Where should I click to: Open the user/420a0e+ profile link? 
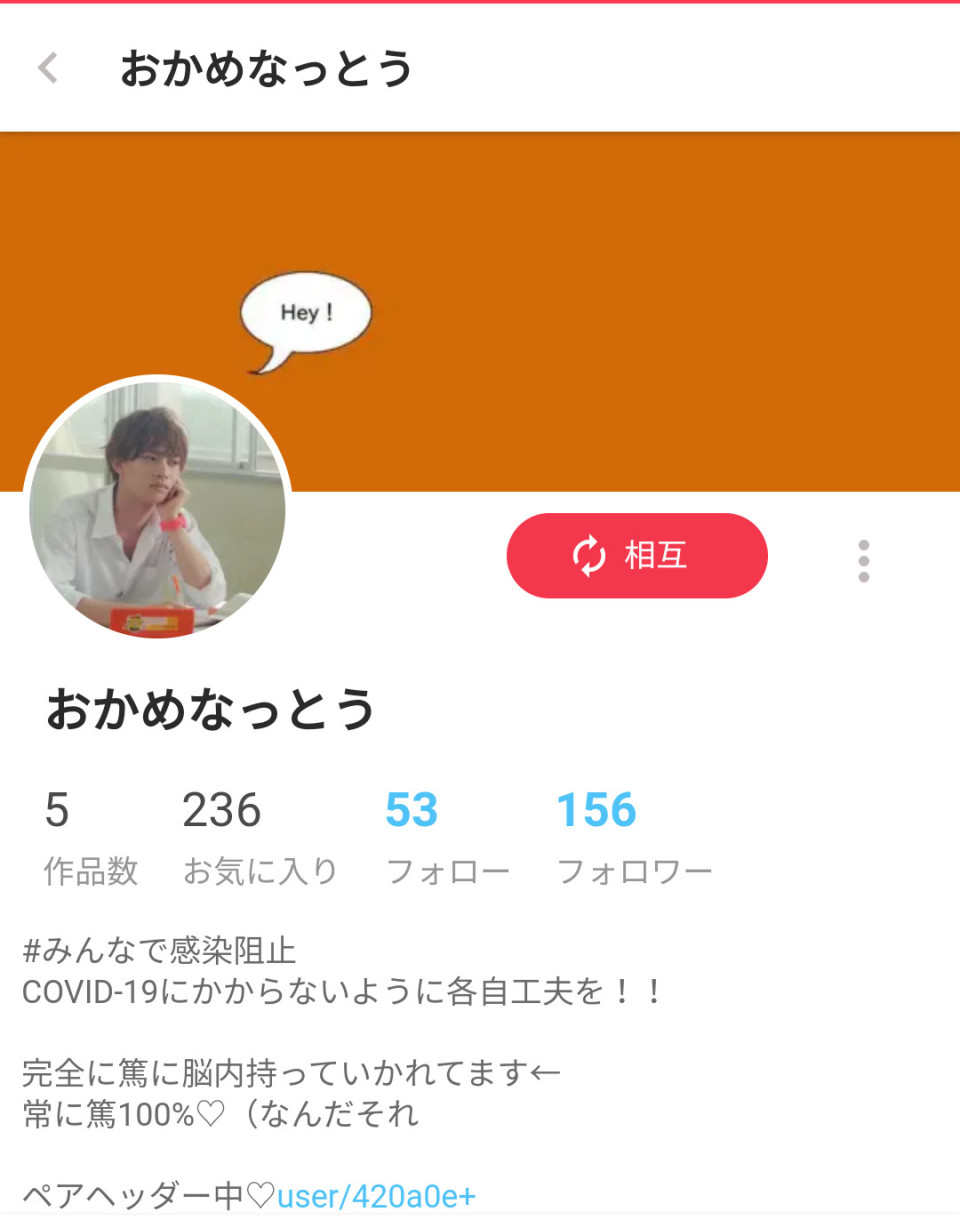[x=377, y=1195]
